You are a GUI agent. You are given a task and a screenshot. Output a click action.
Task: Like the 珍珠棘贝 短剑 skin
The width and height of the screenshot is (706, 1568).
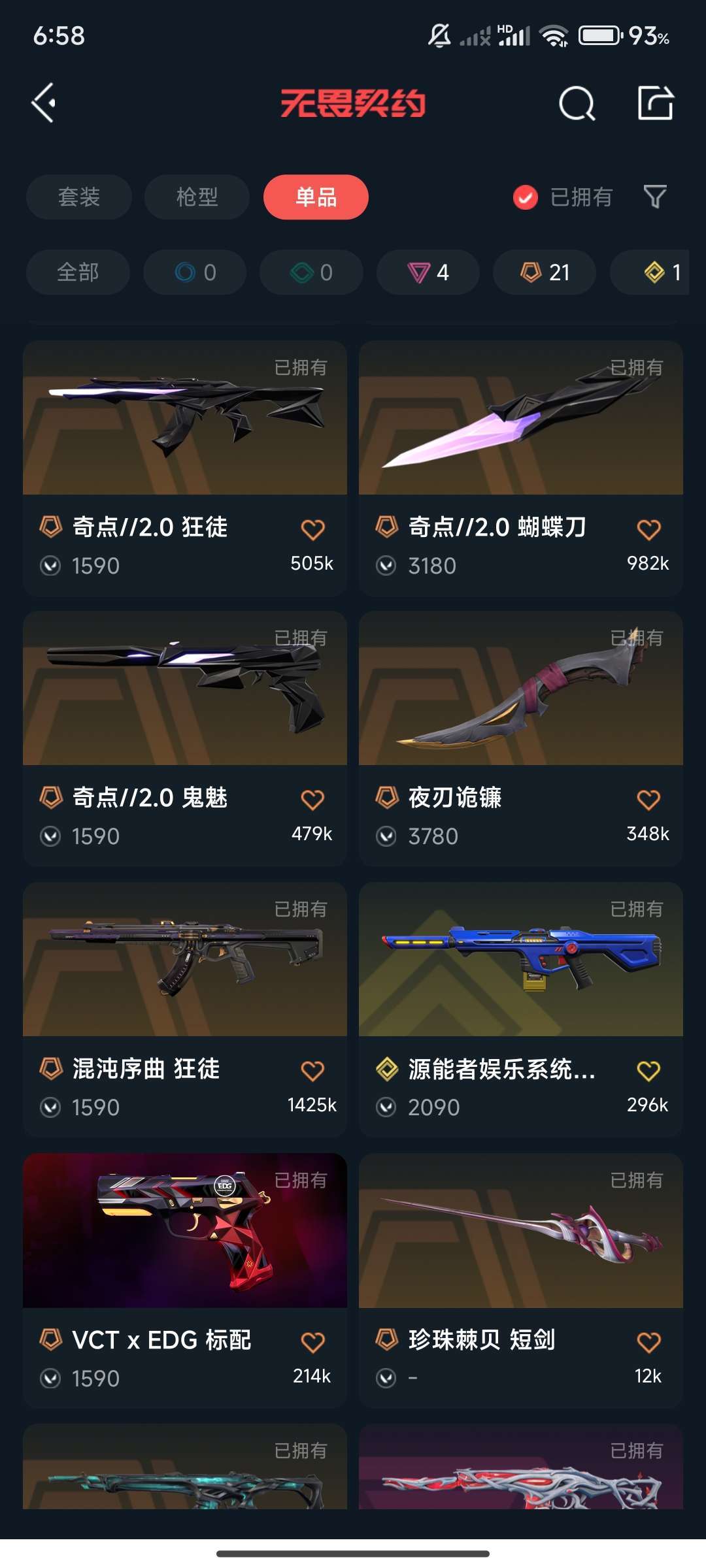point(648,1342)
